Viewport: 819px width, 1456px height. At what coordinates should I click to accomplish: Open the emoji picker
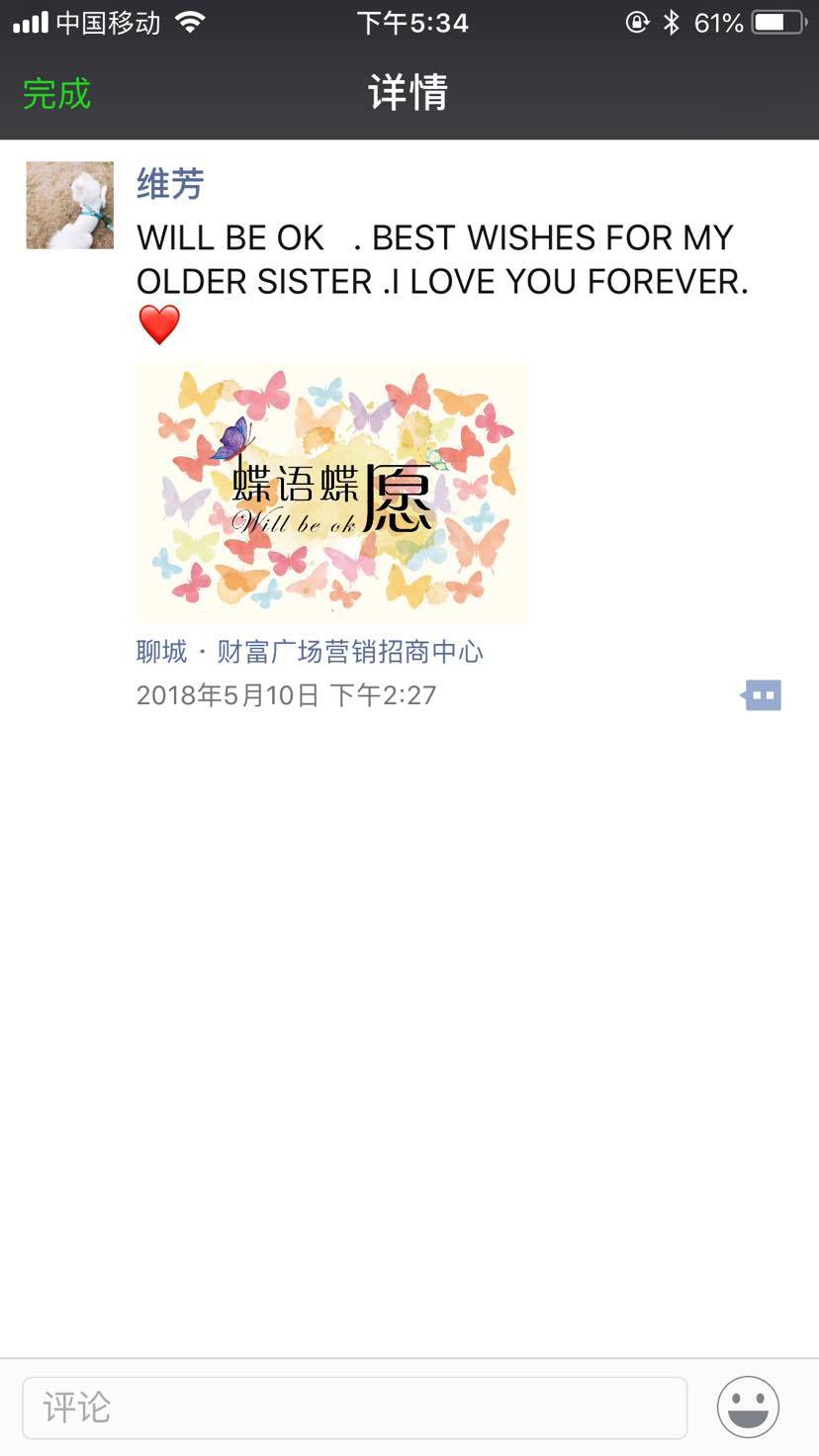tap(748, 1407)
